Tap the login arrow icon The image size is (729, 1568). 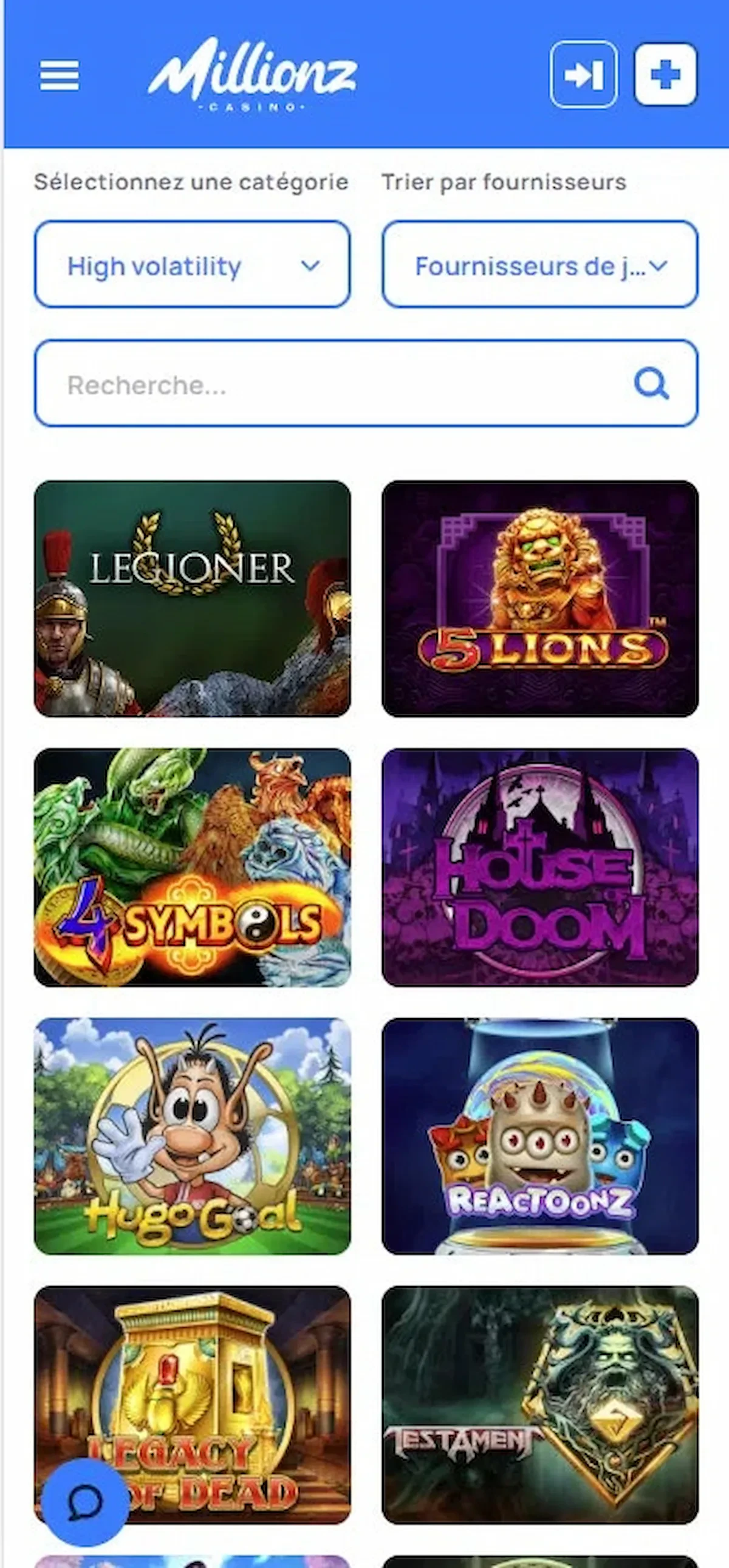[x=583, y=74]
